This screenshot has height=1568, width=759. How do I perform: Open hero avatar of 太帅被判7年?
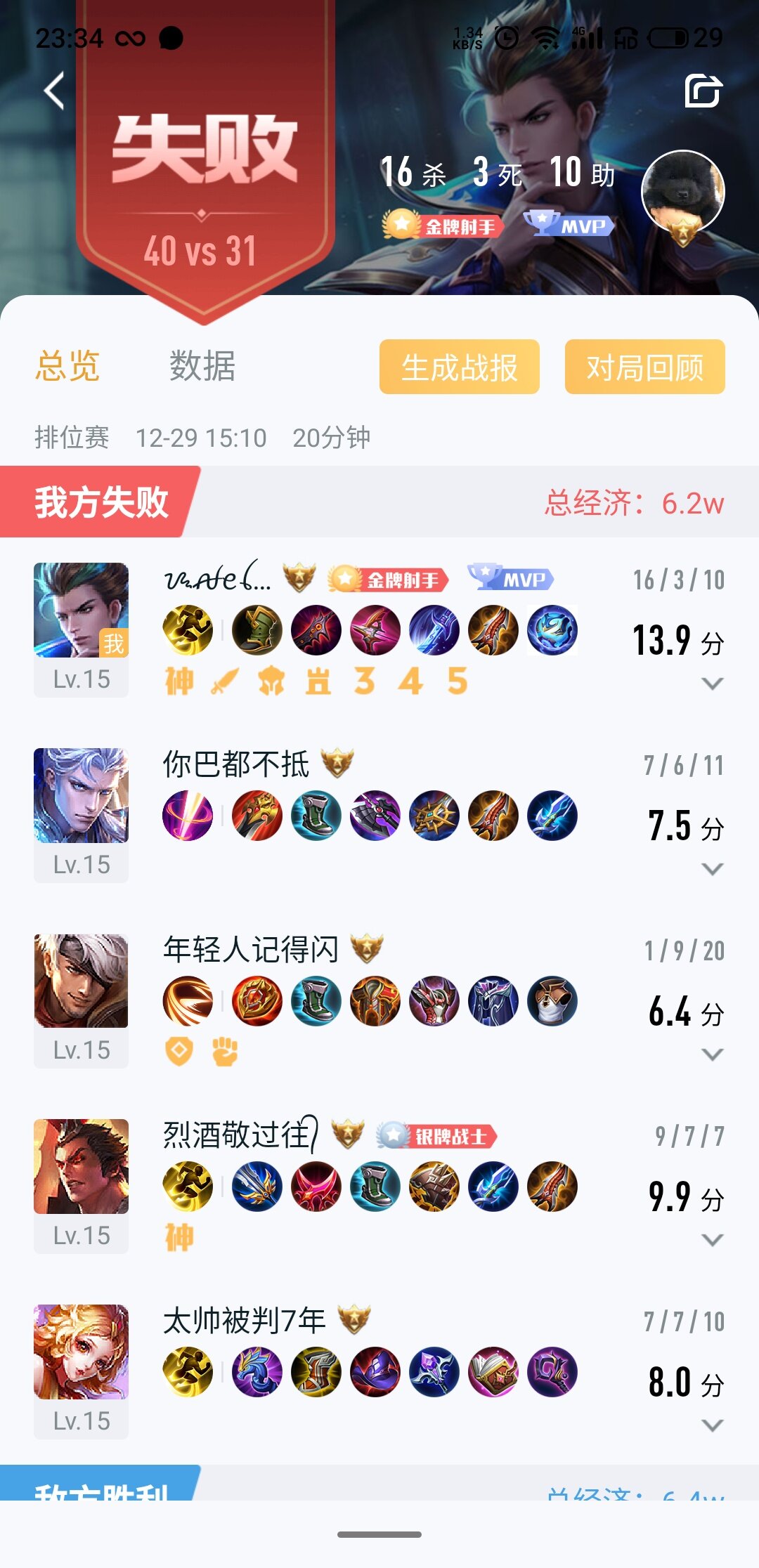click(x=82, y=1352)
